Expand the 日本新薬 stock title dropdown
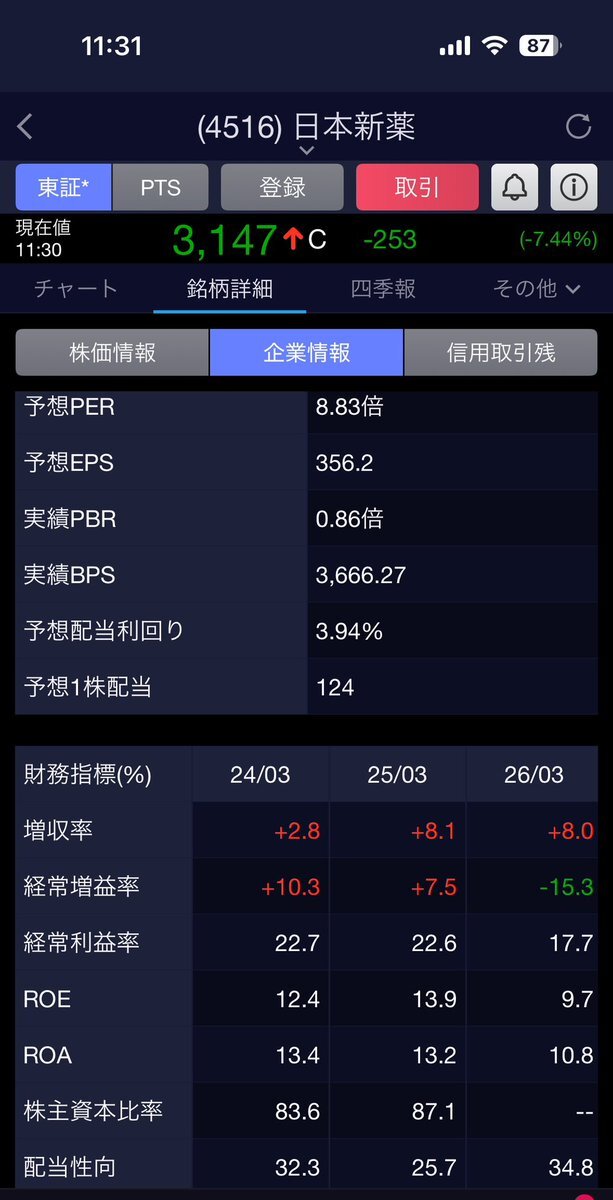This screenshot has height=1200, width=613. tap(306, 150)
